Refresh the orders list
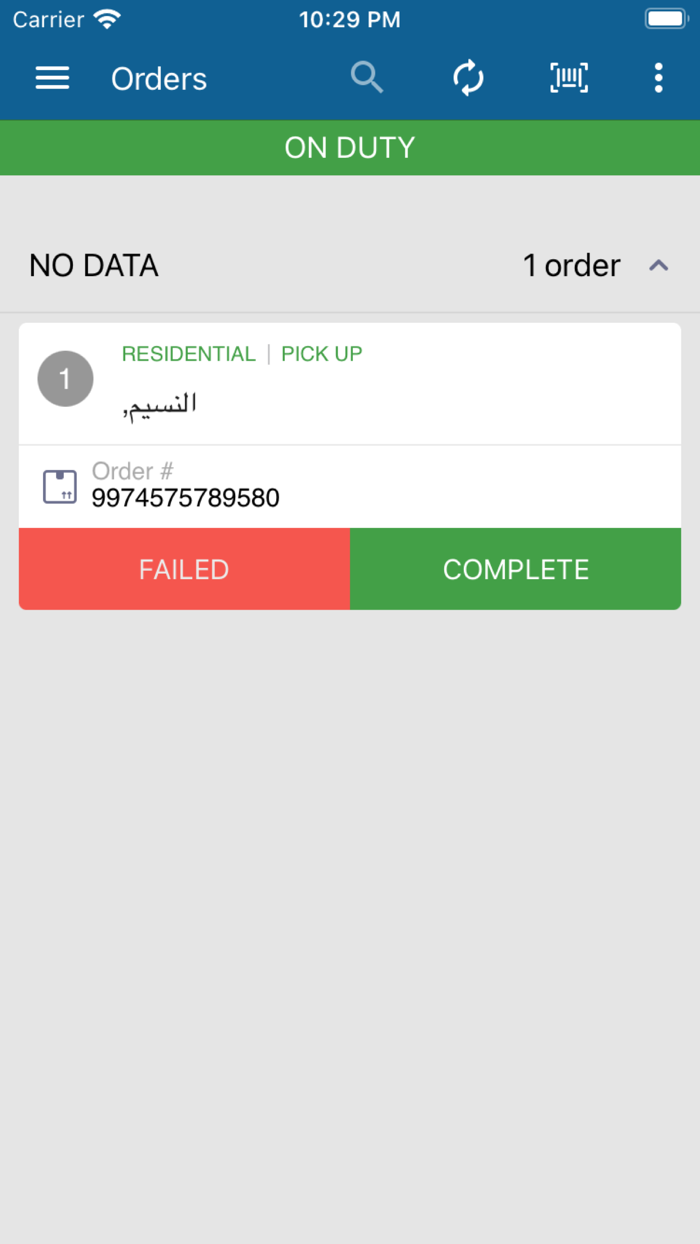 click(468, 79)
